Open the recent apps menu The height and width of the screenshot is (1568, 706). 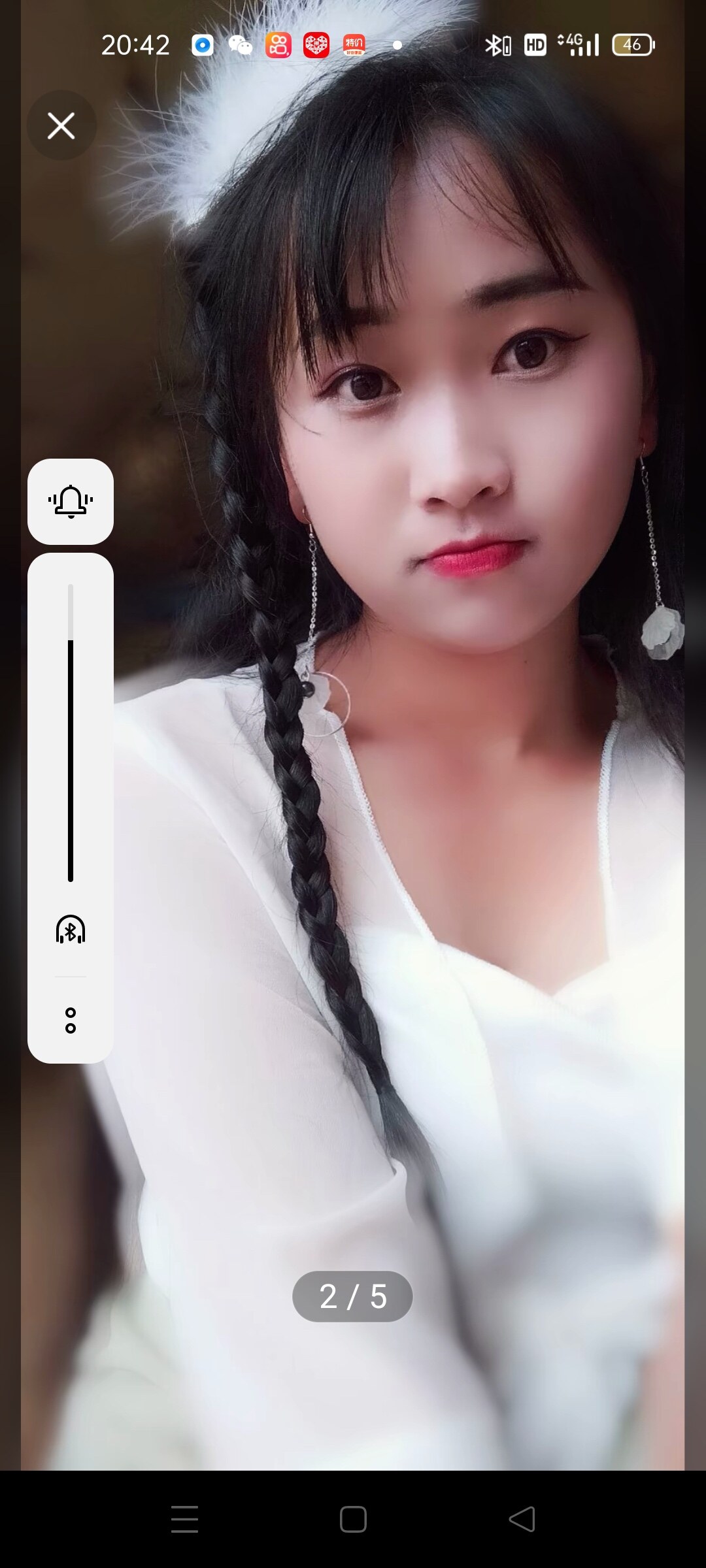tap(184, 1520)
